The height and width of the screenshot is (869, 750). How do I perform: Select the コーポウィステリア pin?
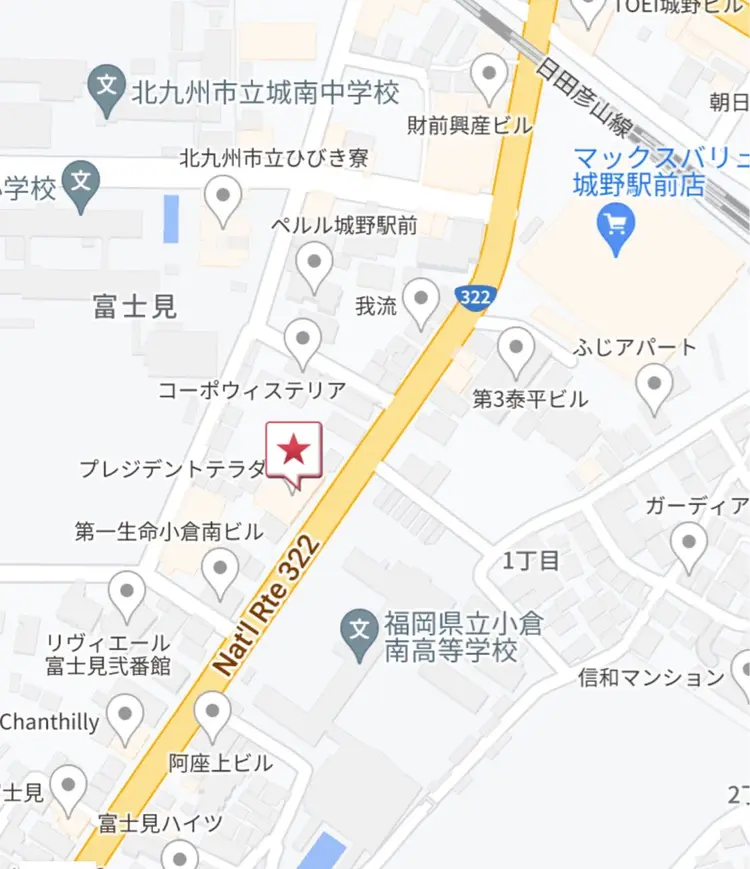click(303, 340)
